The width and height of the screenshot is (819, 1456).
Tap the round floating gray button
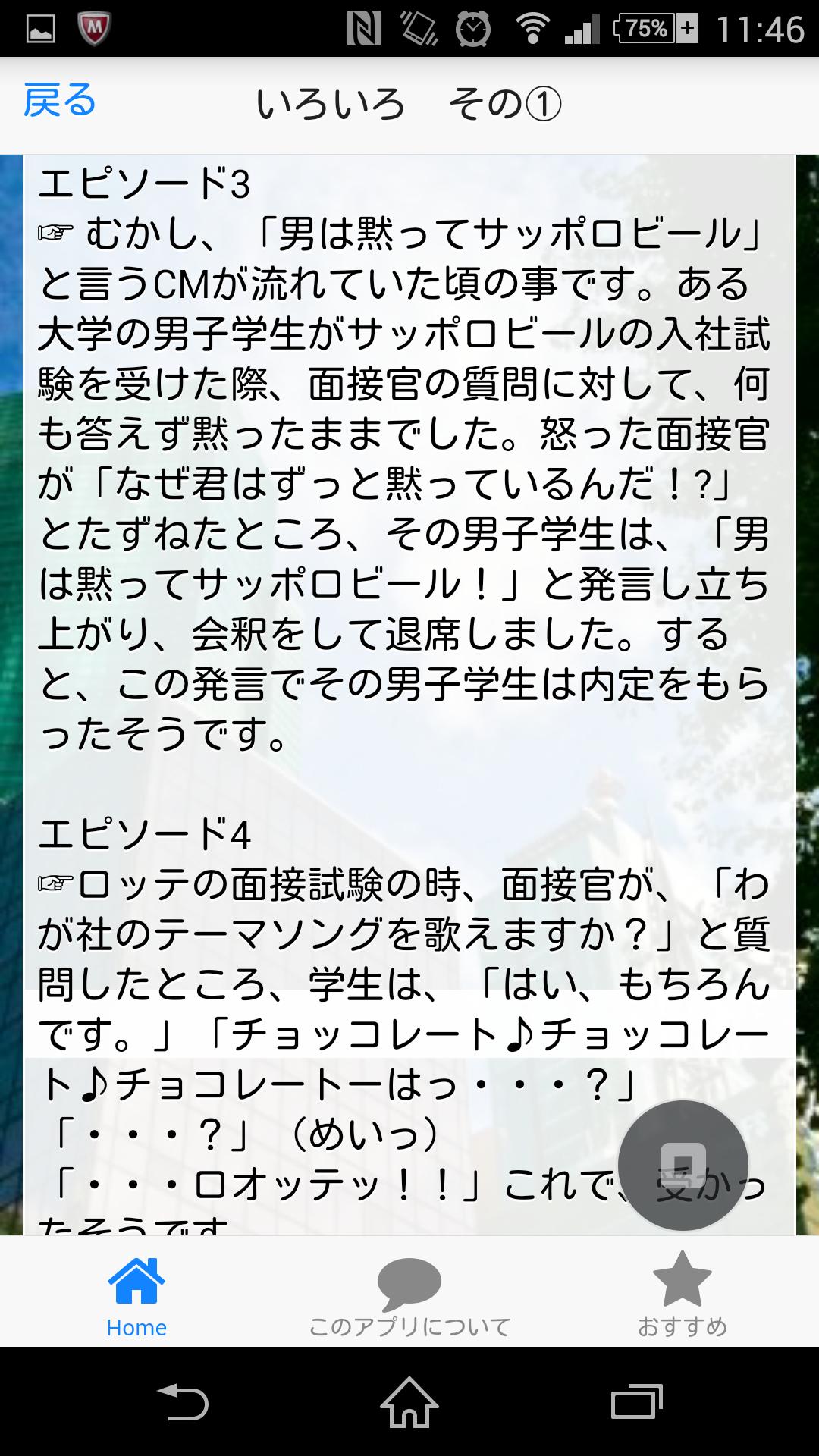[682, 1166]
